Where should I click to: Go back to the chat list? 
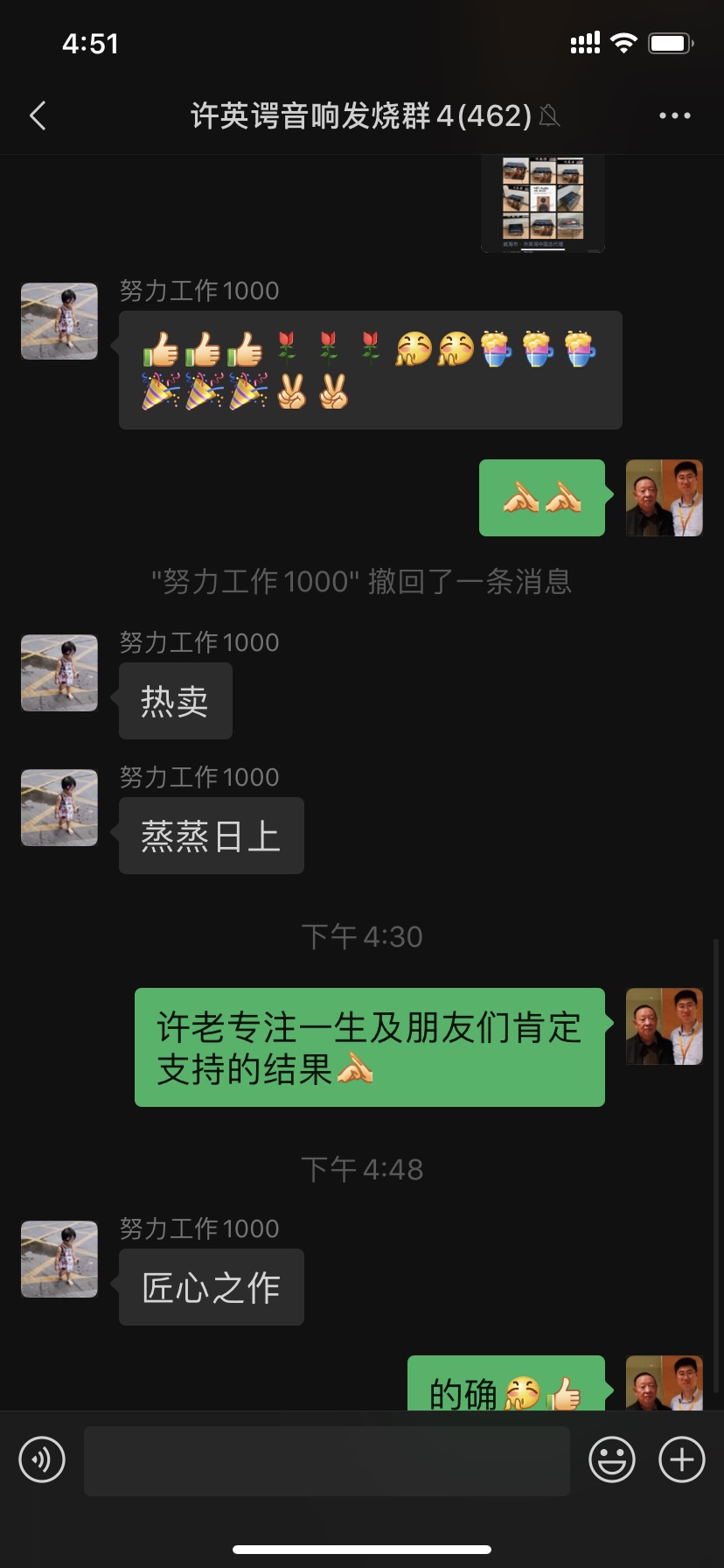tap(38, 115)
